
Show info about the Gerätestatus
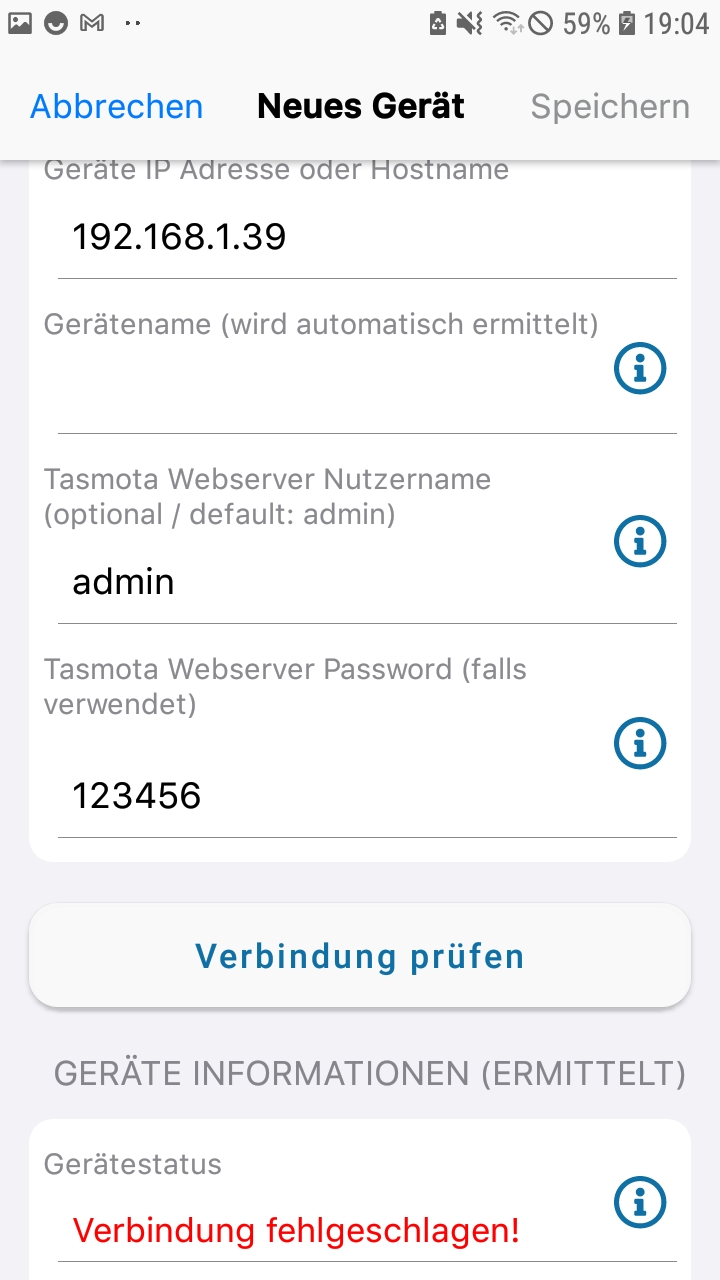(639, 1201)
